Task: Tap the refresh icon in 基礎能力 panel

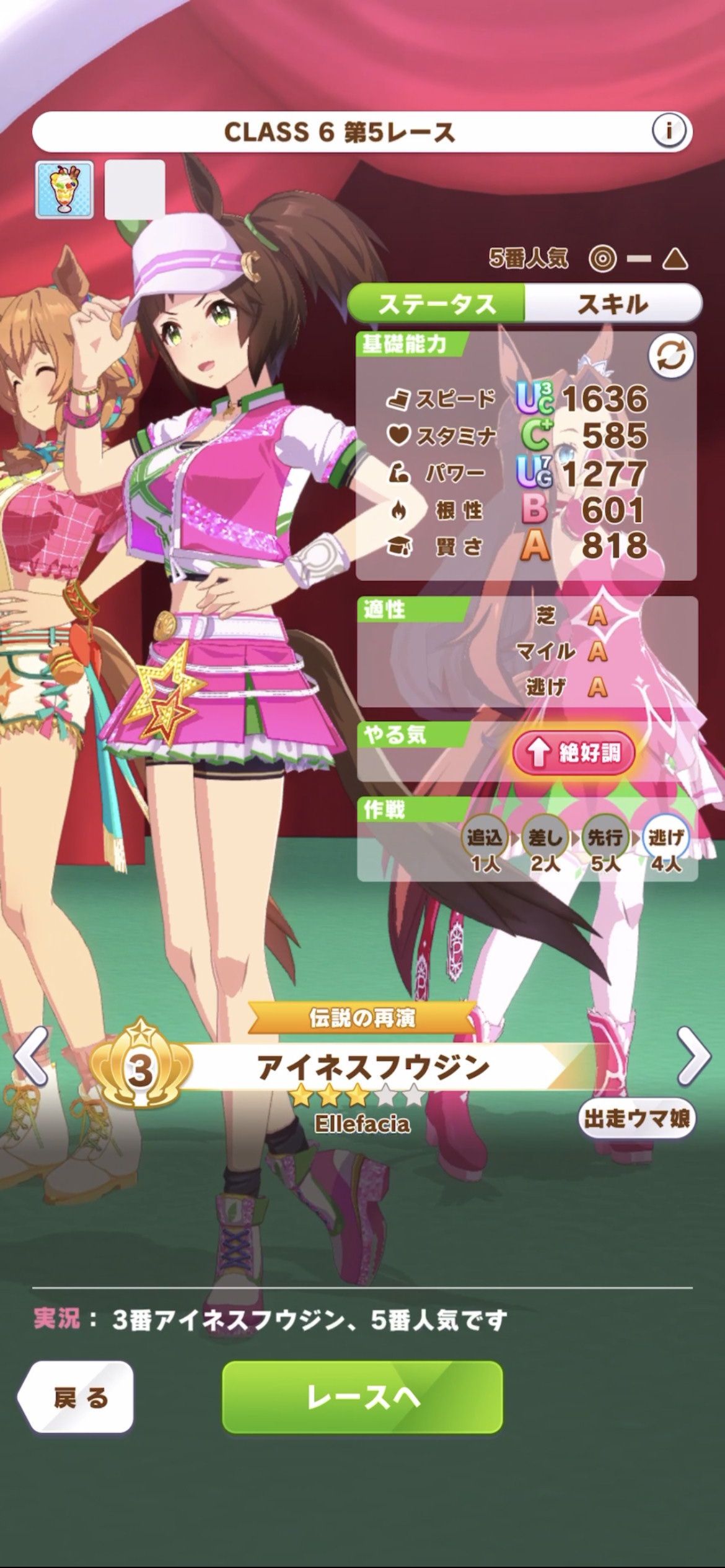Action: click(x=671, y=356)
